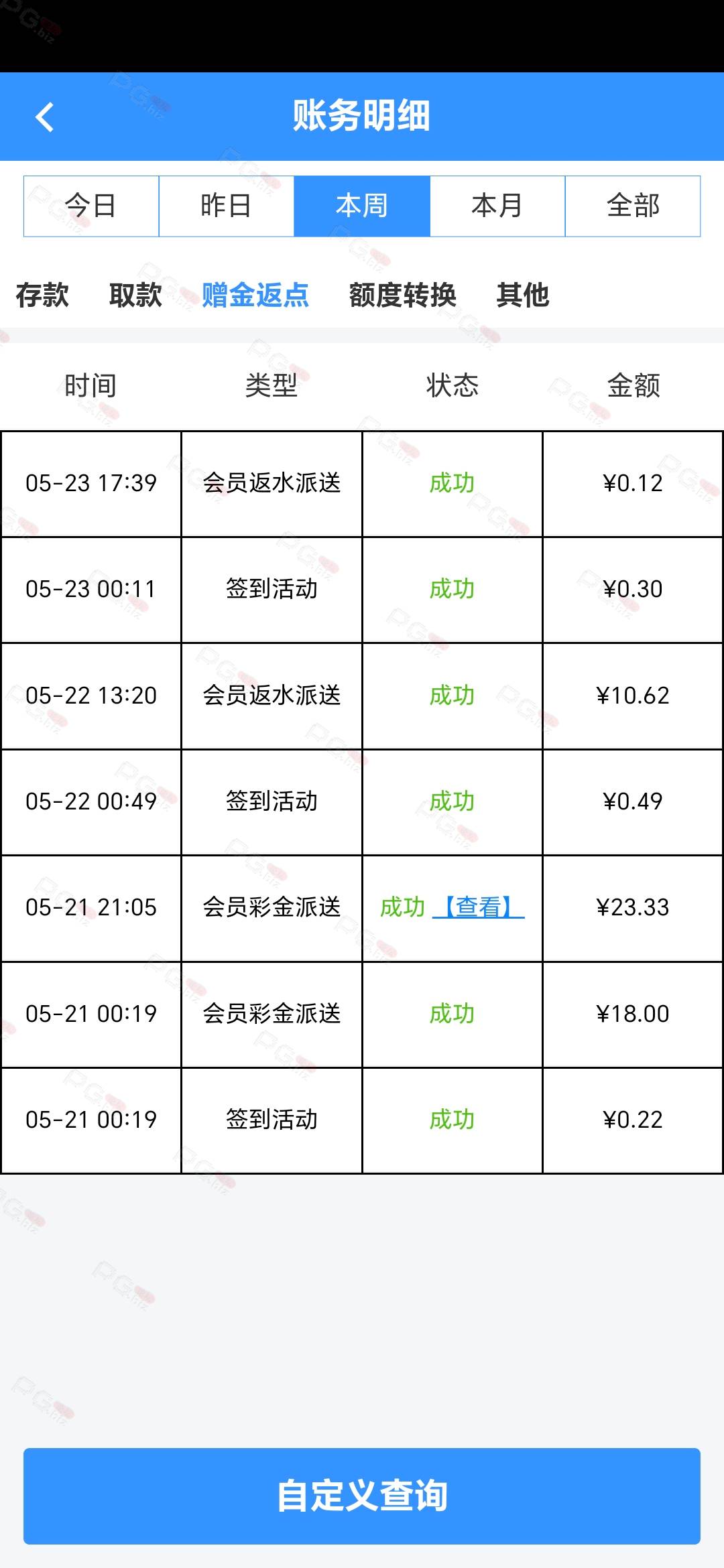The height and width of the screenshot is (1568, 724).
Task: Select the 昨日 time filter
Action: [227, 206]
